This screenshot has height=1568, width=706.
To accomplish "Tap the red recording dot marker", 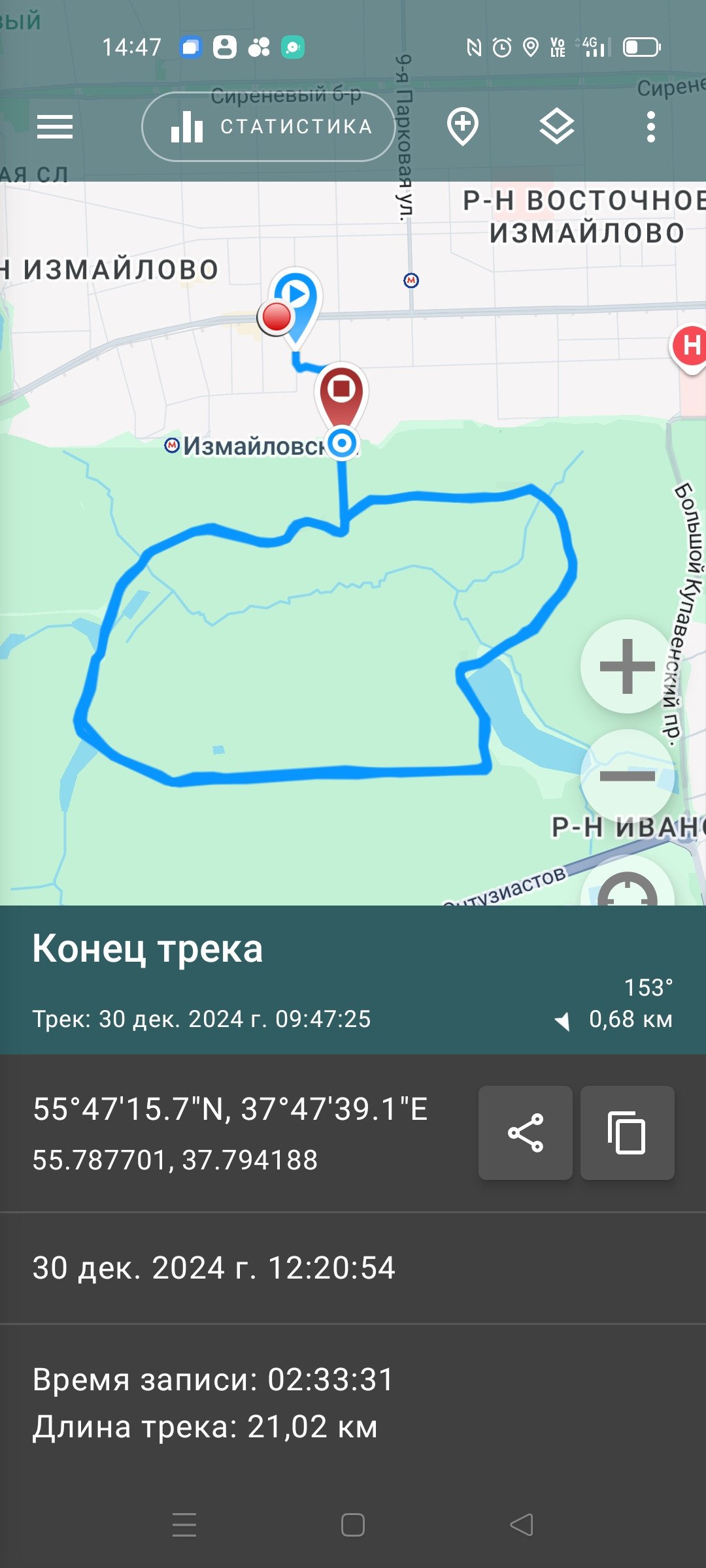I will coord(276,317).
